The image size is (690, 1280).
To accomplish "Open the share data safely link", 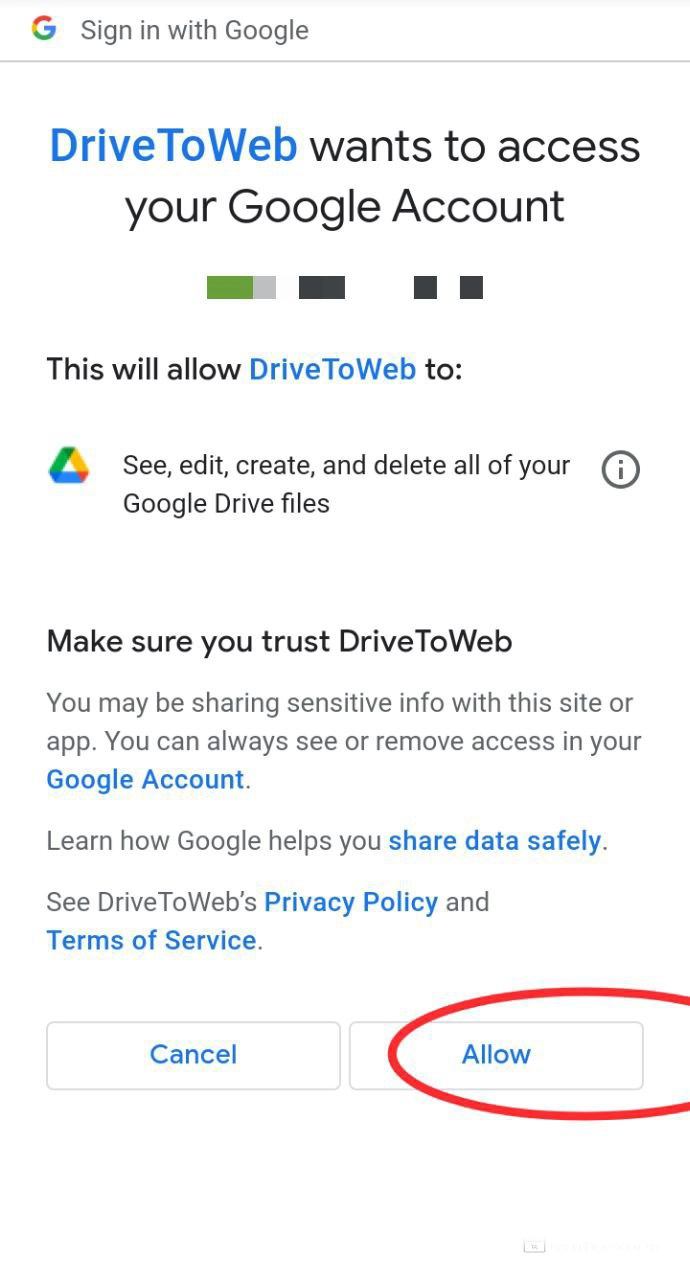I will (x=495, y=841).
